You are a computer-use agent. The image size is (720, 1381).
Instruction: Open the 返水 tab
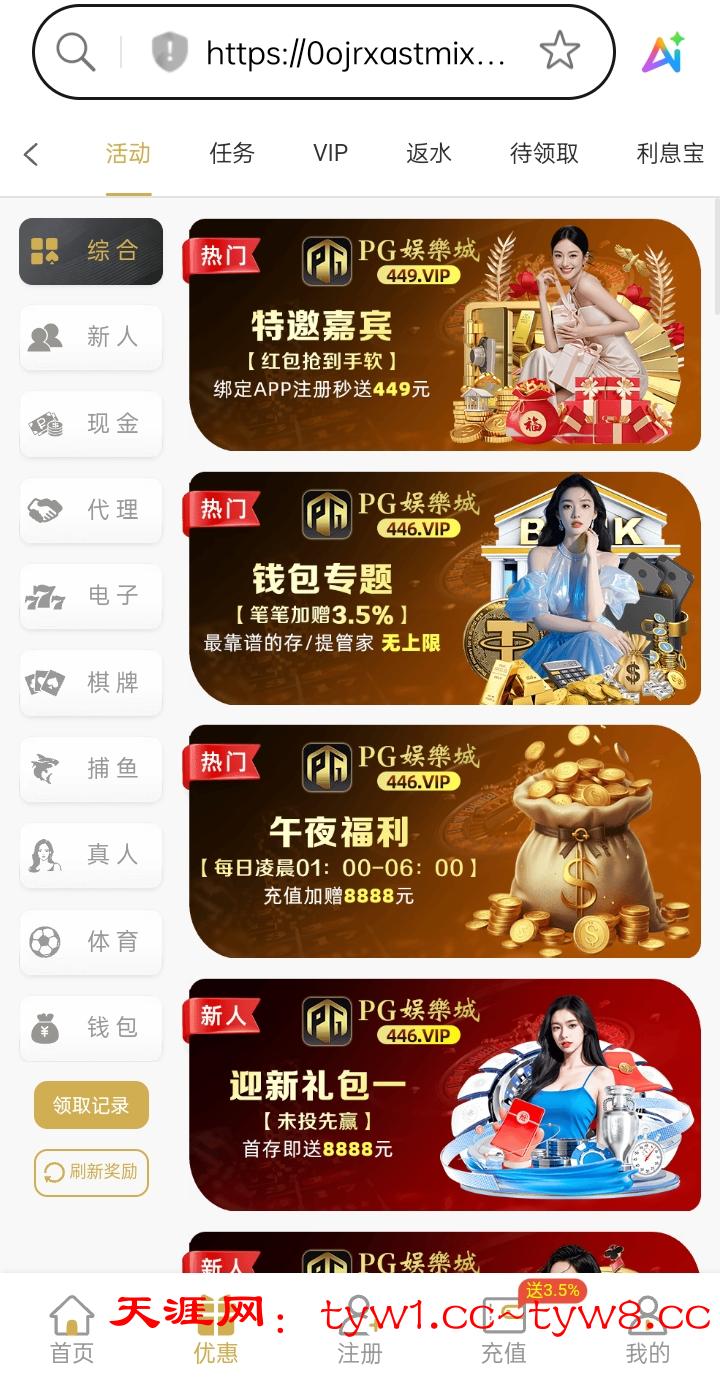click(x=429, y=153)
